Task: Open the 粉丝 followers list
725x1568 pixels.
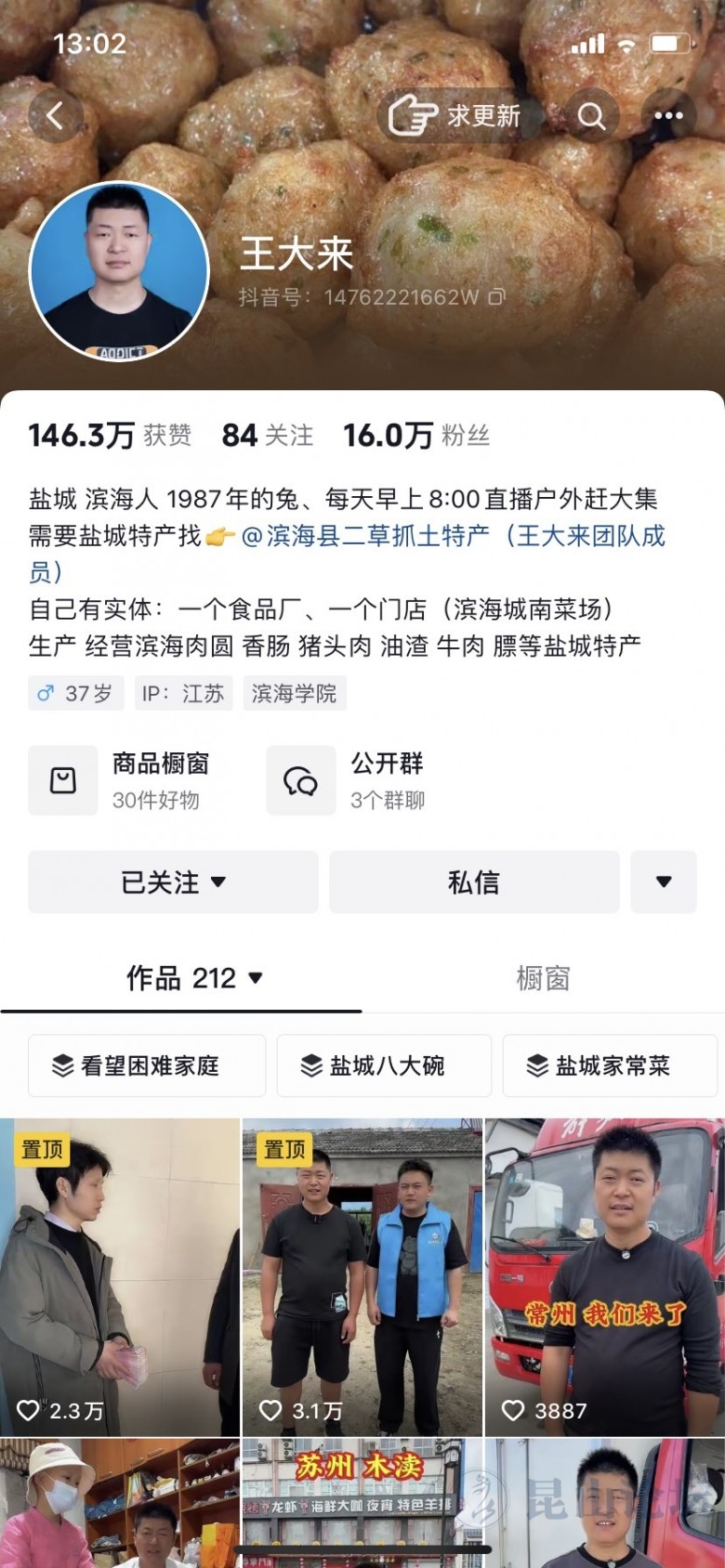Action: click(x=416, y=436)
